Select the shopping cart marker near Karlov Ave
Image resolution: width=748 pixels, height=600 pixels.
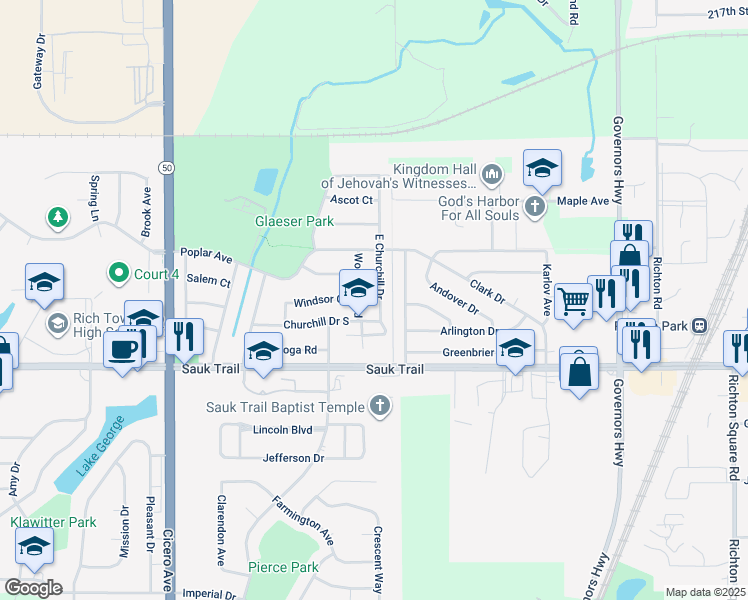tap(574, 303)
